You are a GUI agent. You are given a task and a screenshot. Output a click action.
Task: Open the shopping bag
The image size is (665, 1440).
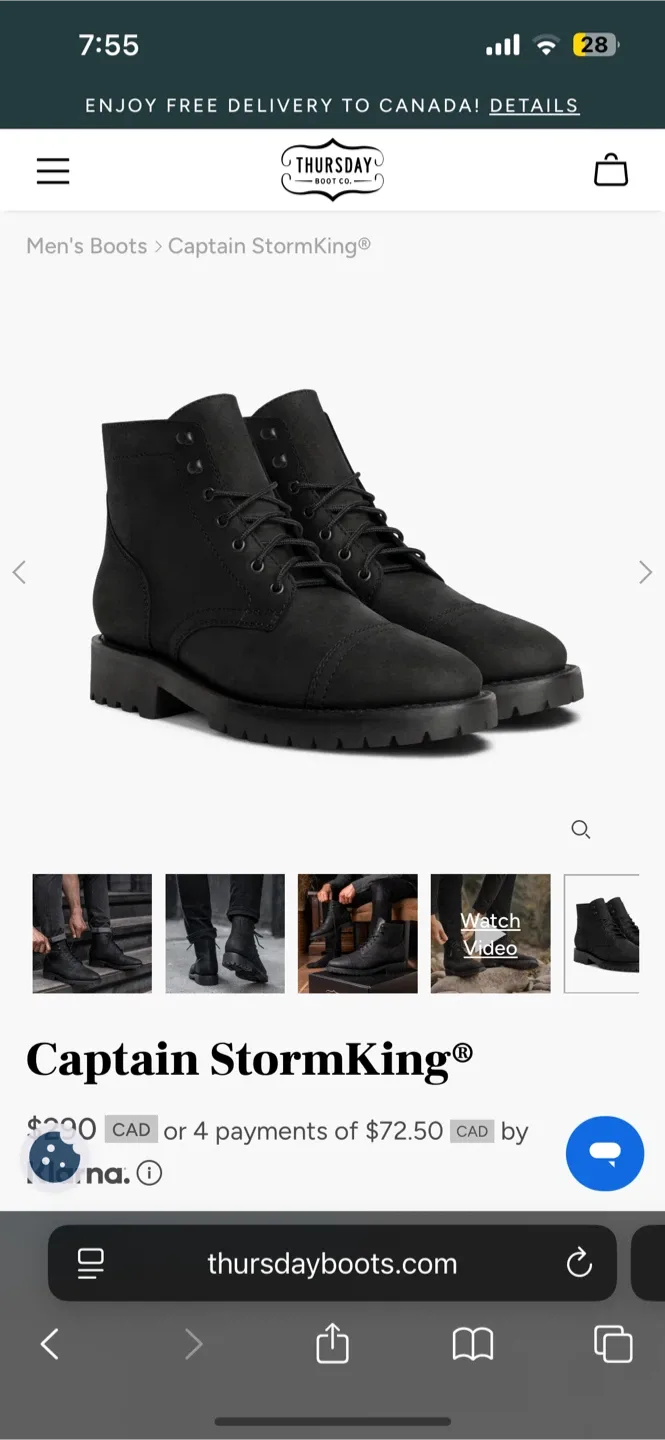pyautogui.click(x=611, y=170)
